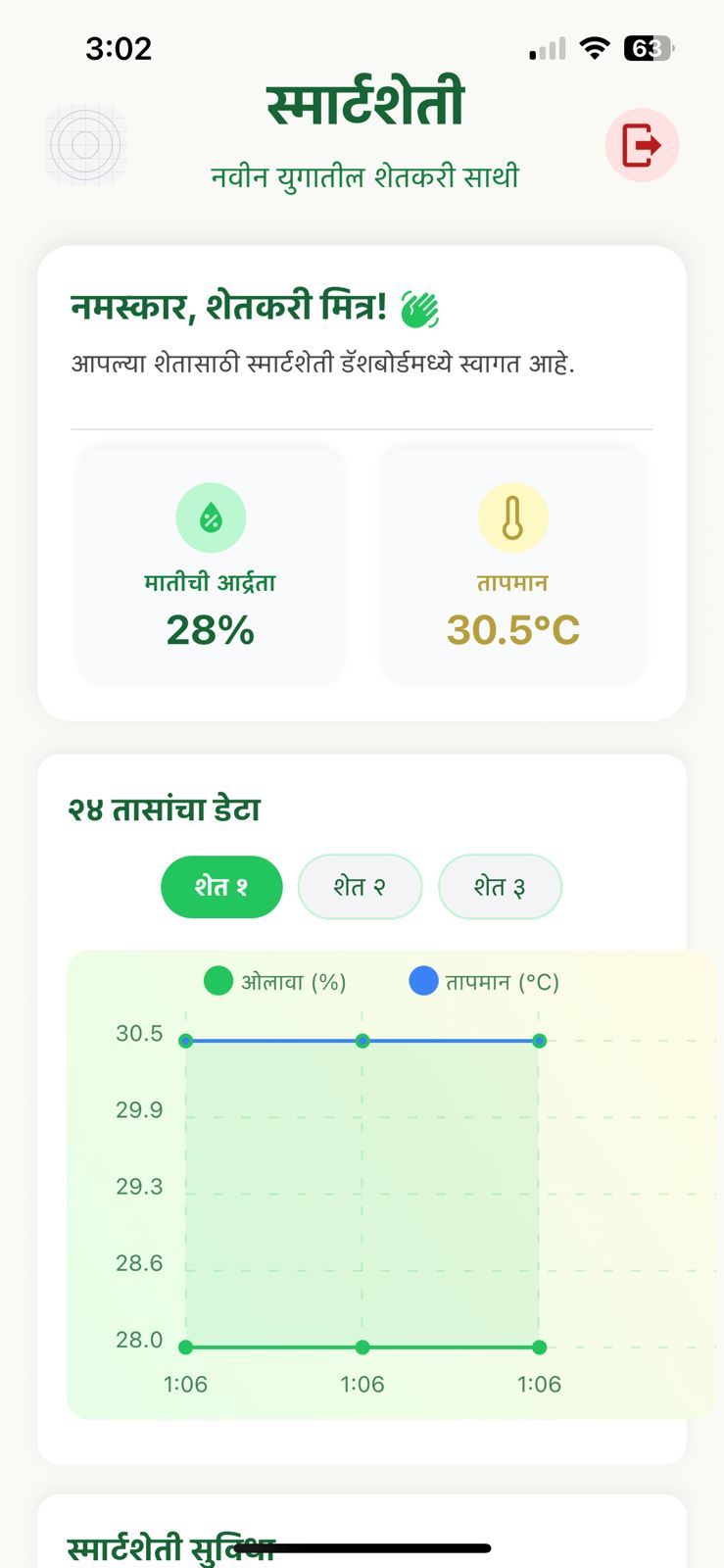Open the तापमान 30.5°C card
This screenshot has height=1568, width=724.
pyautogui.click(x=511, y=565)
